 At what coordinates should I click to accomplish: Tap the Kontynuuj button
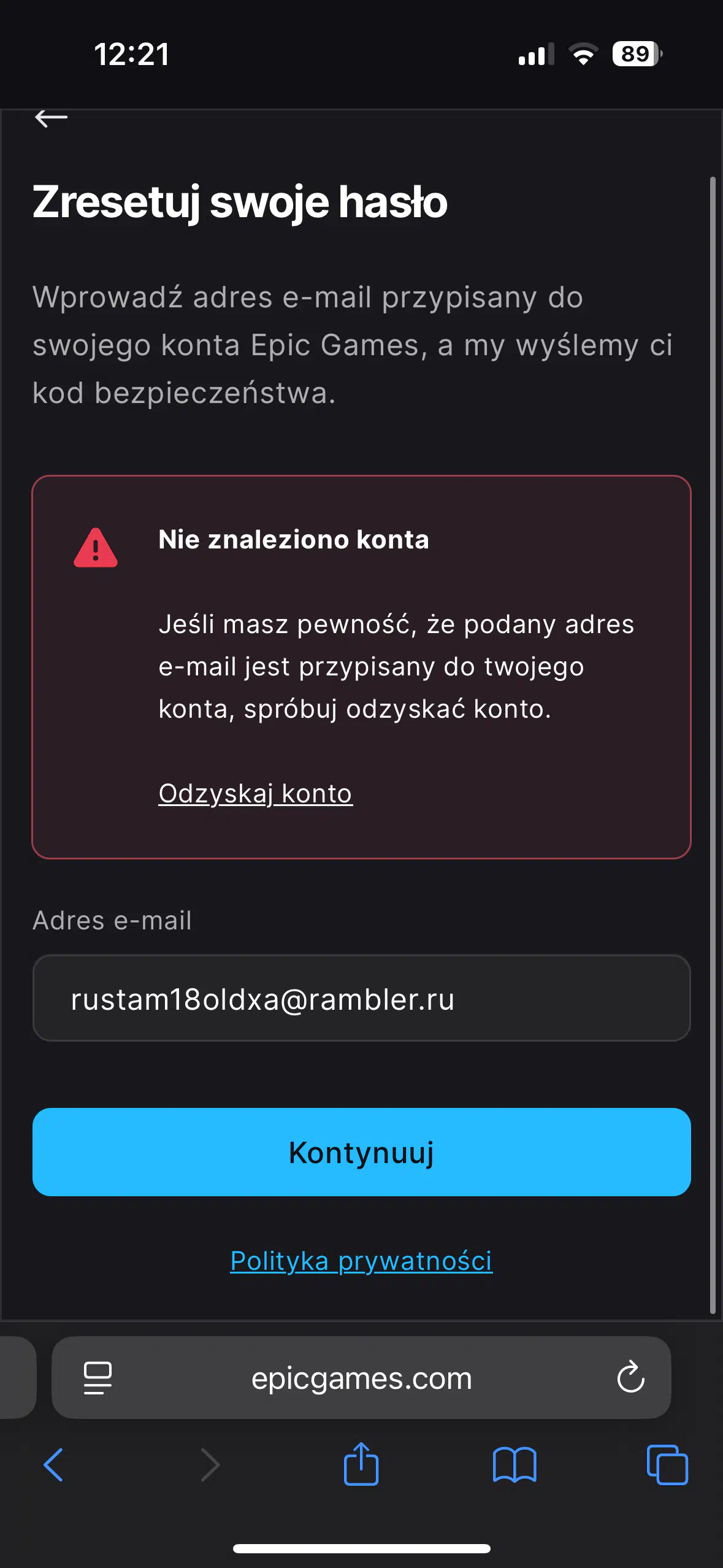point(361,1152)
